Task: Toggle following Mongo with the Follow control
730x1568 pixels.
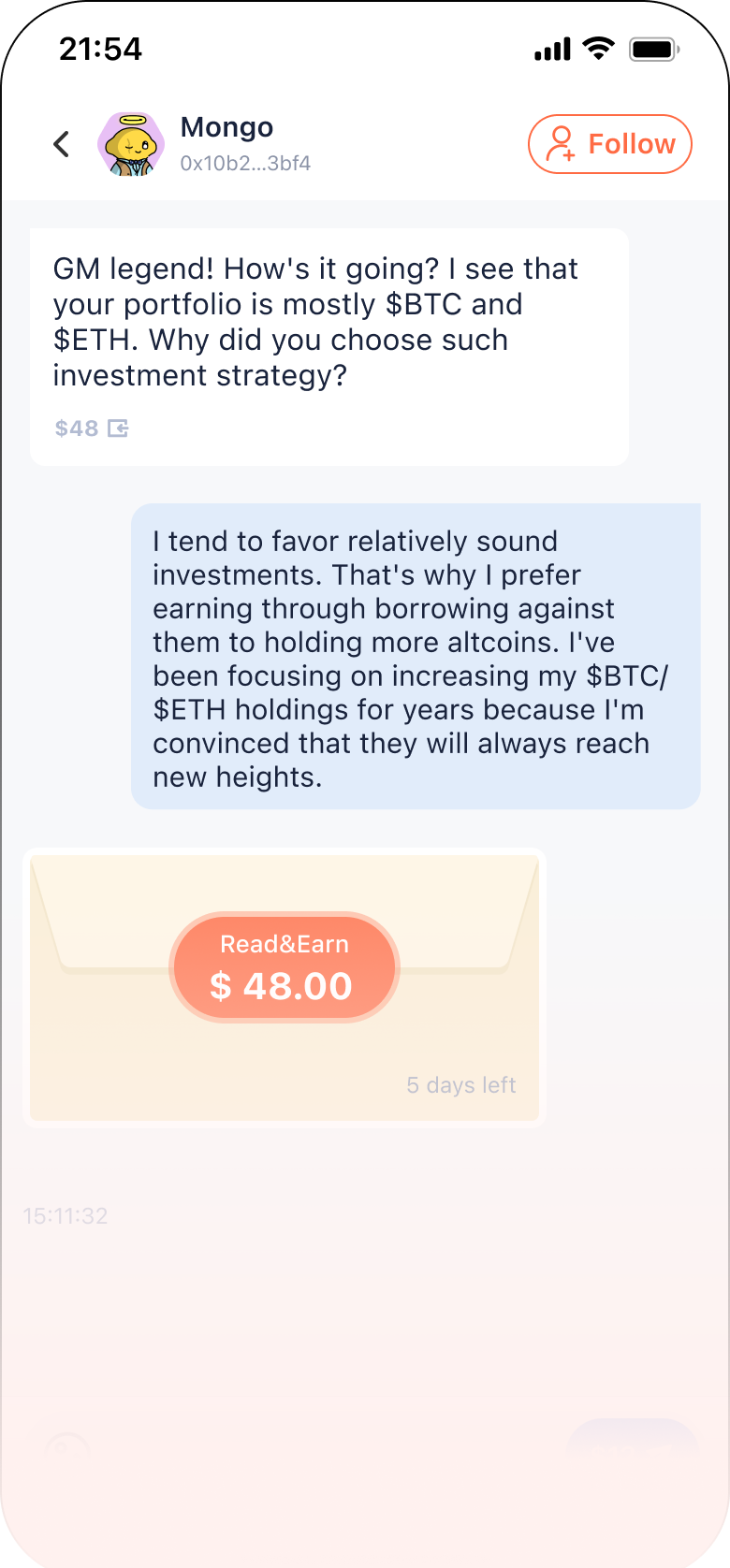Action: coord(609,143)
